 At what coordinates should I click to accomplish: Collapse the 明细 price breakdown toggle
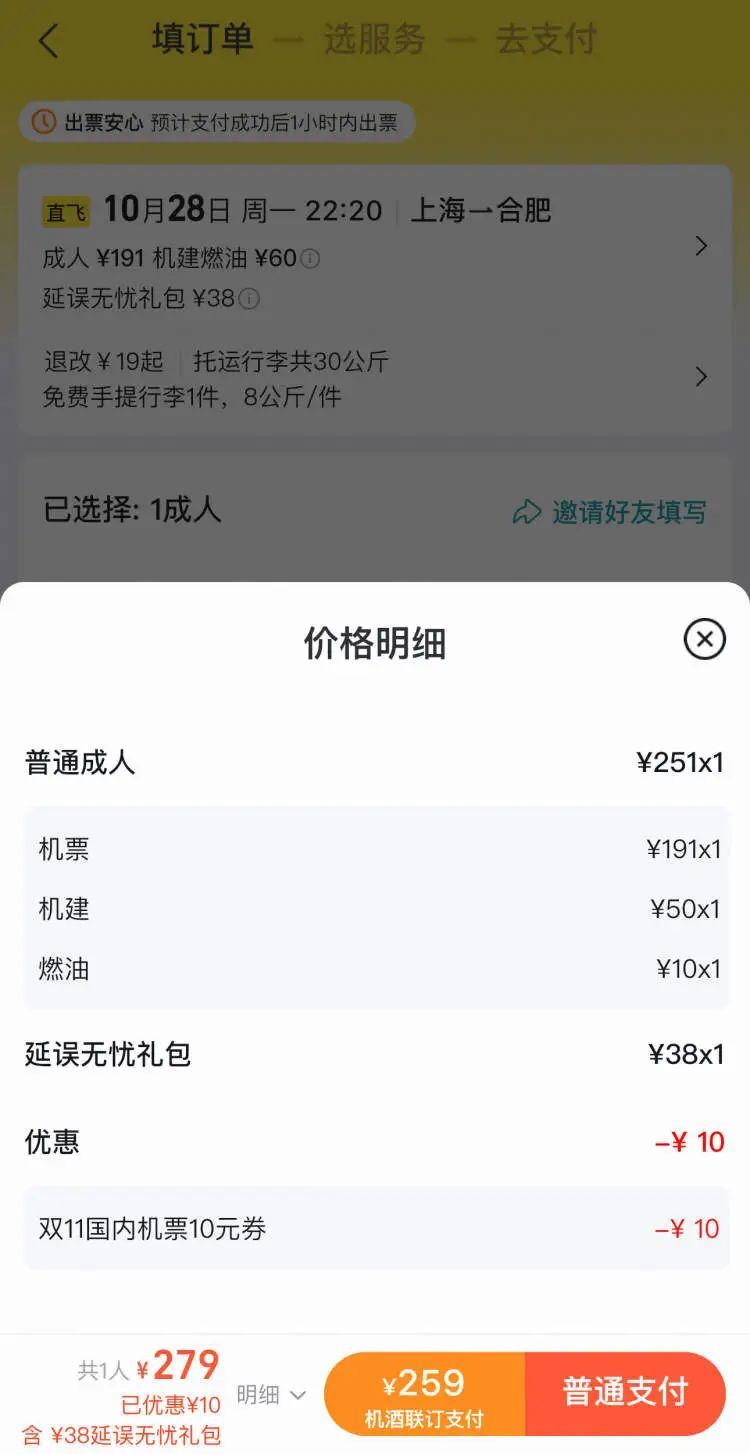[271, 1394]
